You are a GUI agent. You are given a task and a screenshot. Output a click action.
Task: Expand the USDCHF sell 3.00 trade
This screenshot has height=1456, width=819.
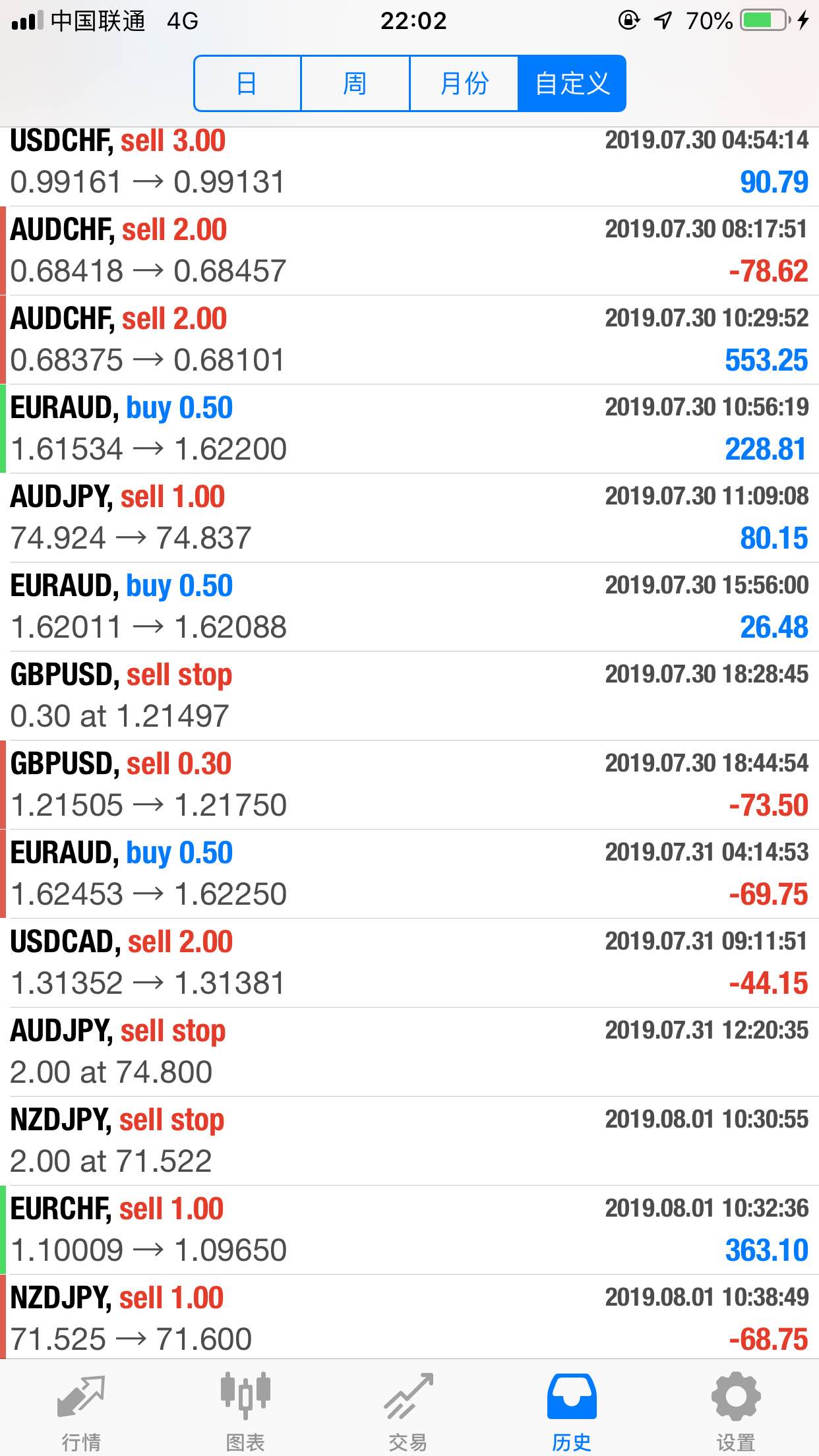coord(409,166)
